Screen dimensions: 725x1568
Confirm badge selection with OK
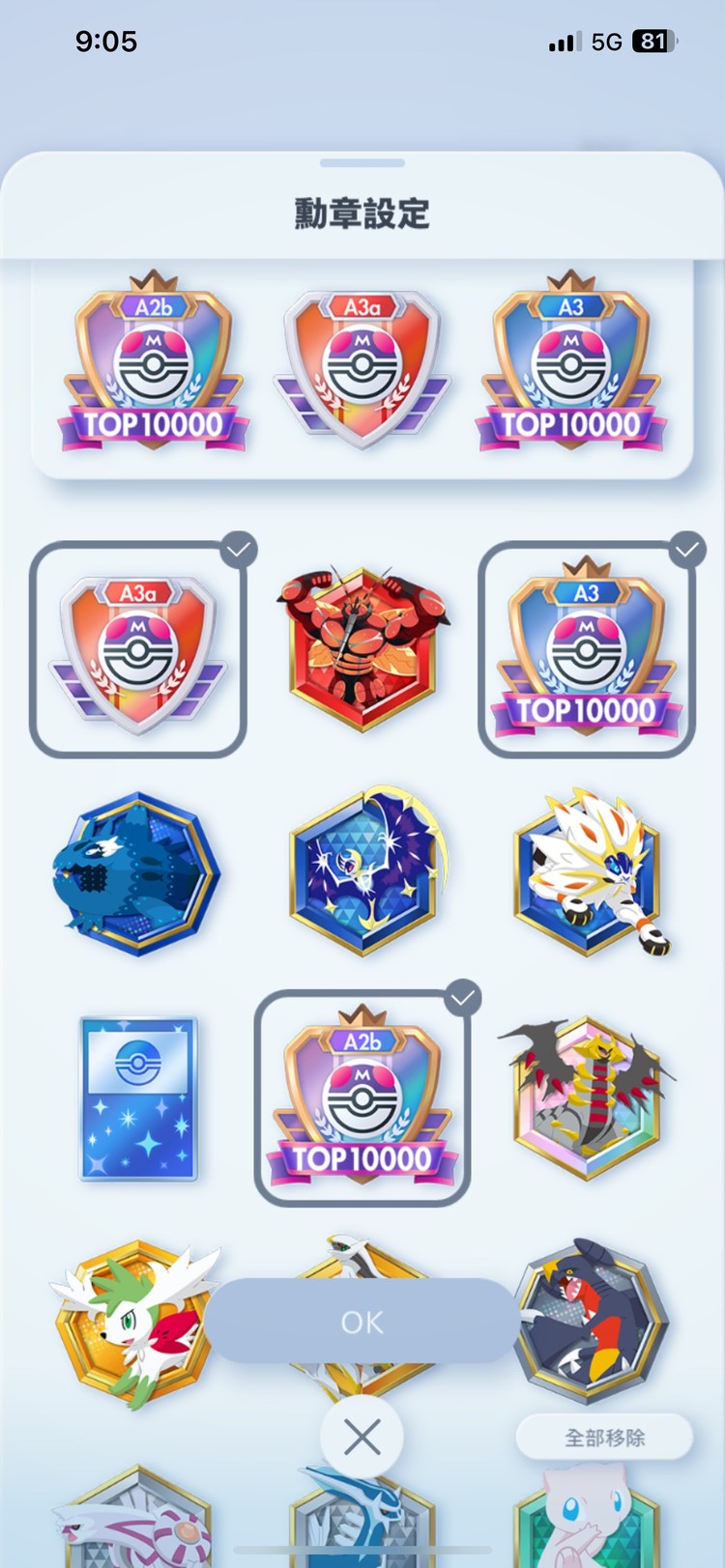pyautogui.click(x=362, y=1321)
